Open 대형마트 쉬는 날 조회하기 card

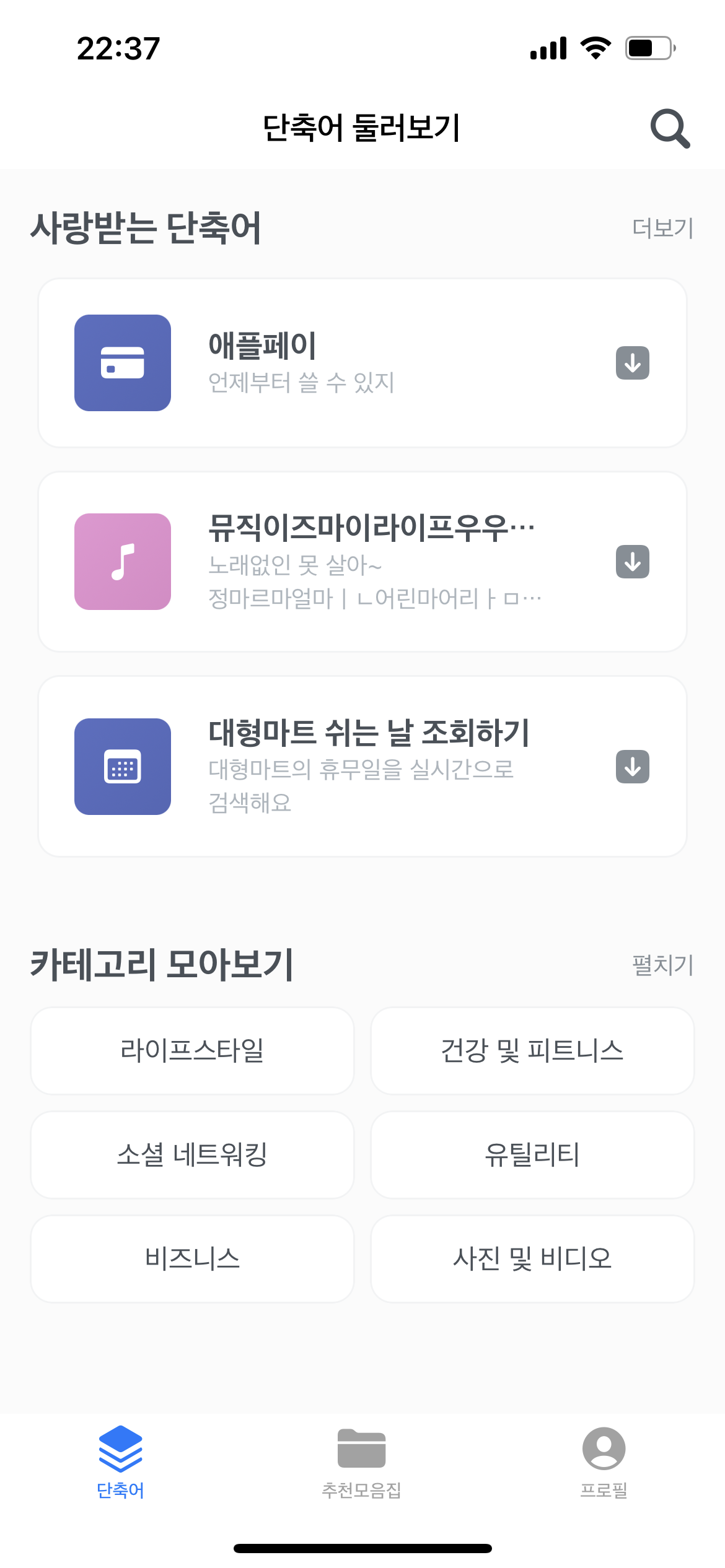pyautogui.click(x=347, y=767)
